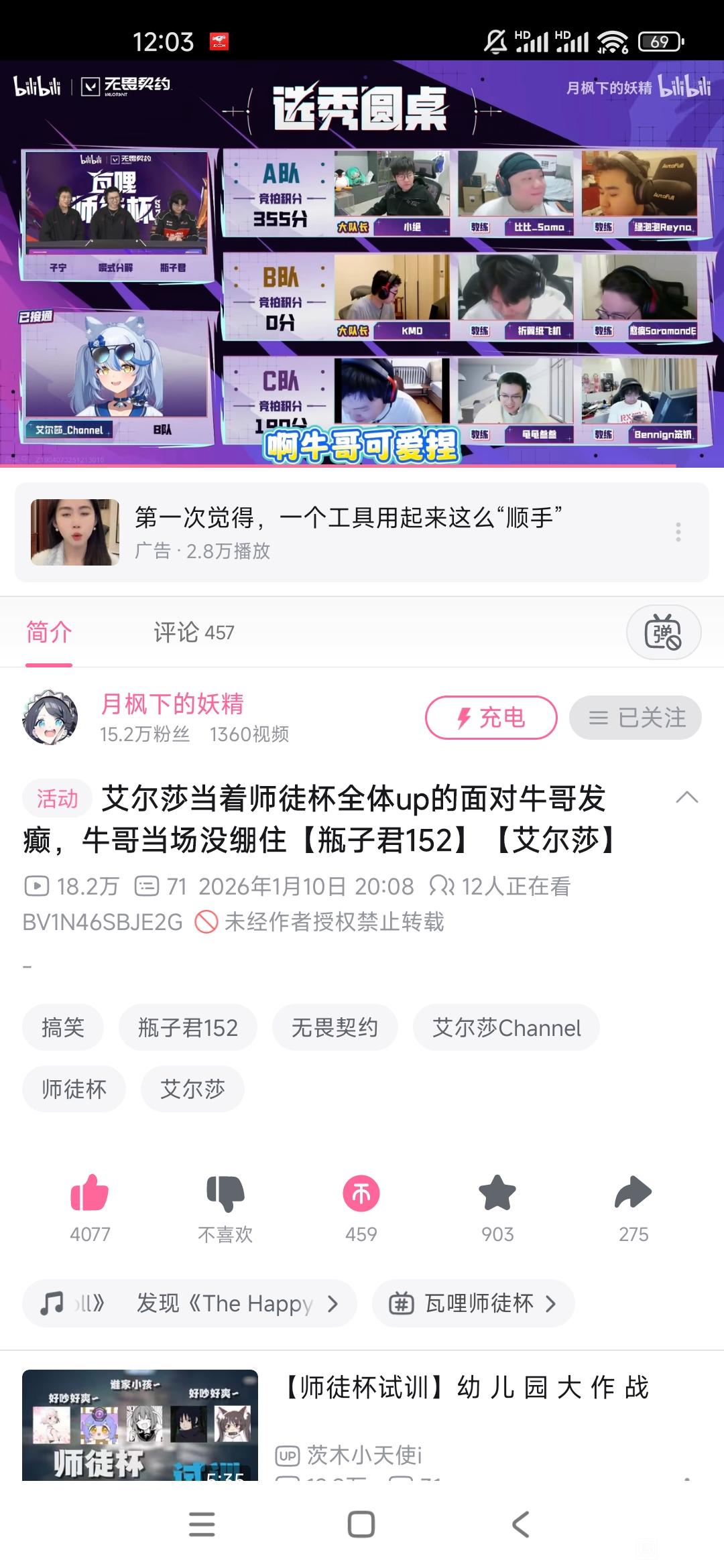The height and width of the screenshot is (1568, 724).
Task: Open the 评论 457 comments tab
Action: pyautogui.click(x=194, y=633)
